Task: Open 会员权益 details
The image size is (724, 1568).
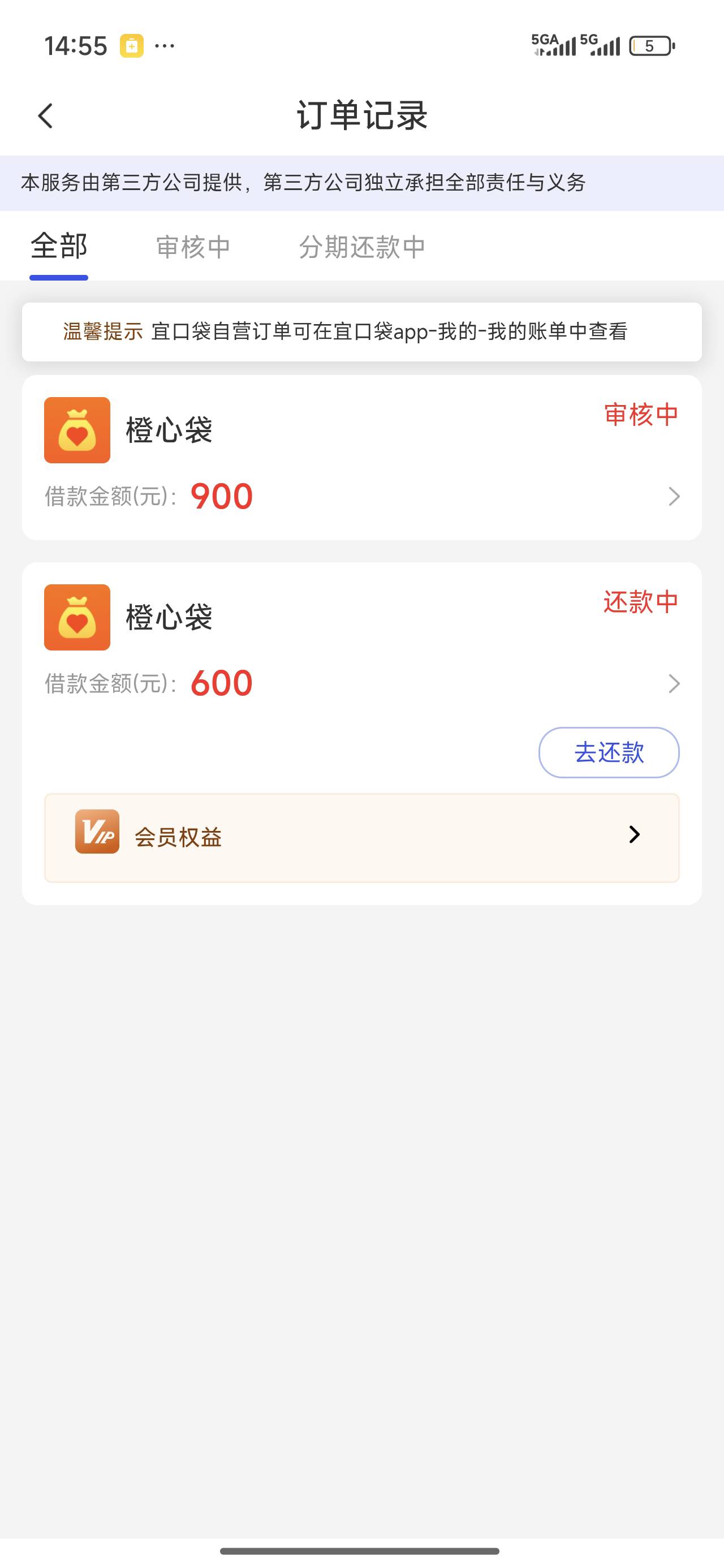Action: point(361,838)
